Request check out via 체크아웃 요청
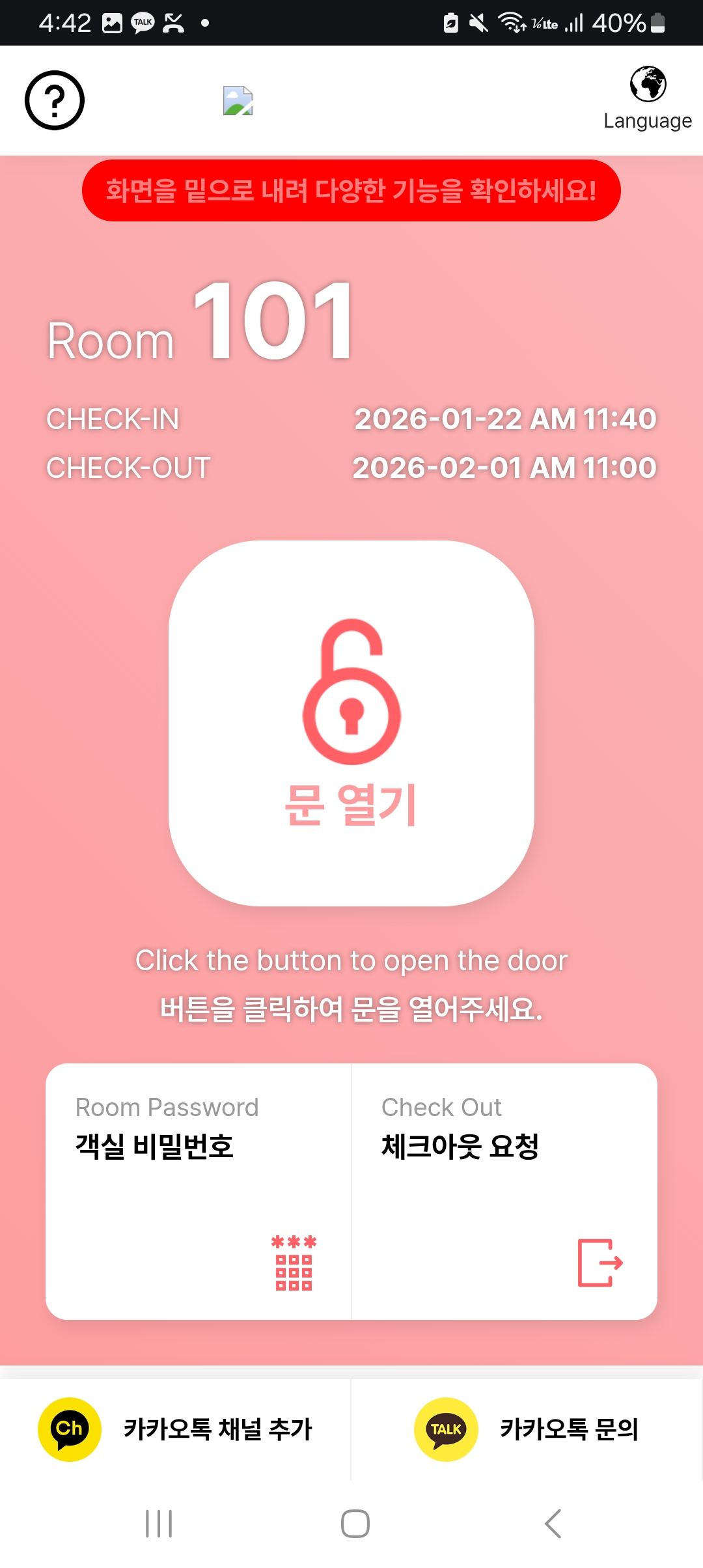Image resolution: width=703 pixels, height=1568 pixels. [504, 1191]
